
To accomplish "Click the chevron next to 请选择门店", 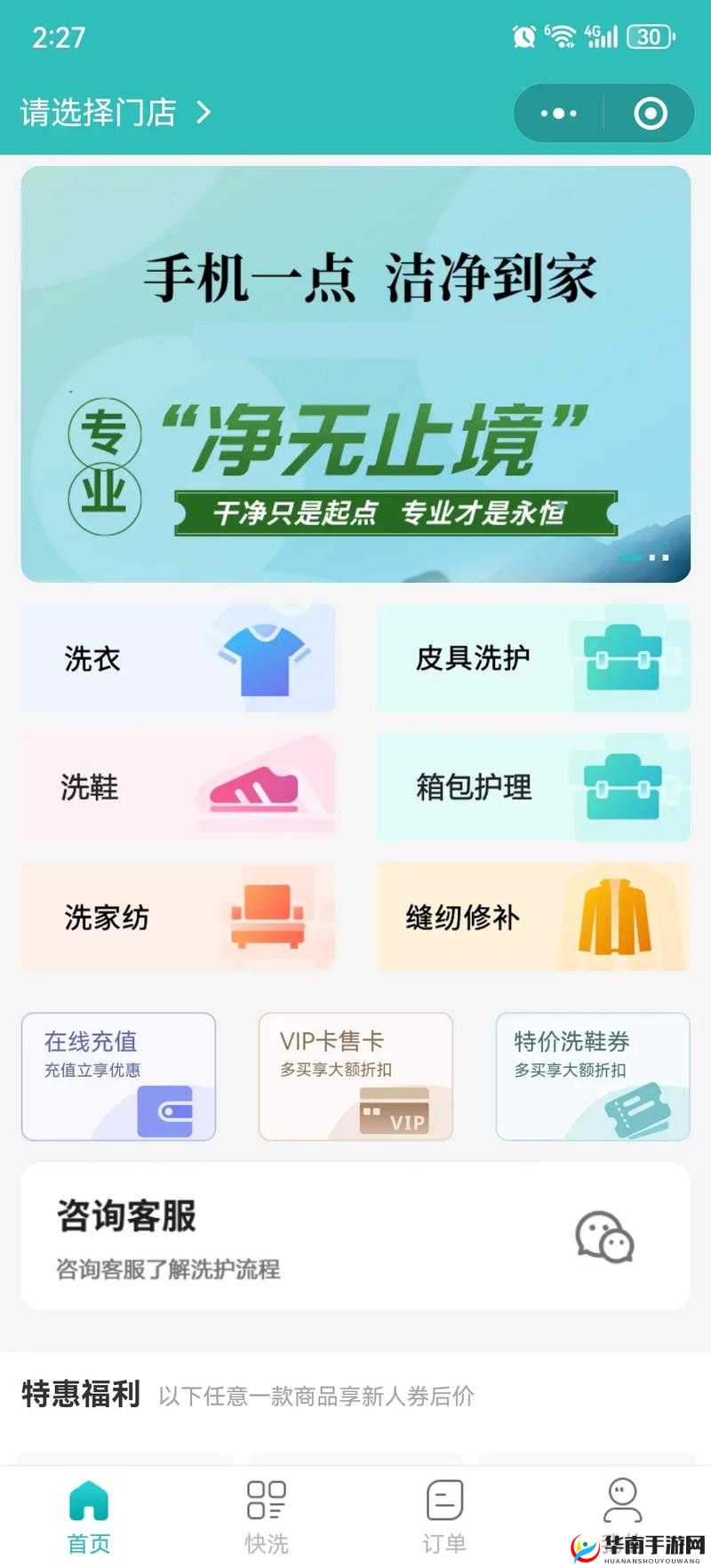I will (203, 114).
